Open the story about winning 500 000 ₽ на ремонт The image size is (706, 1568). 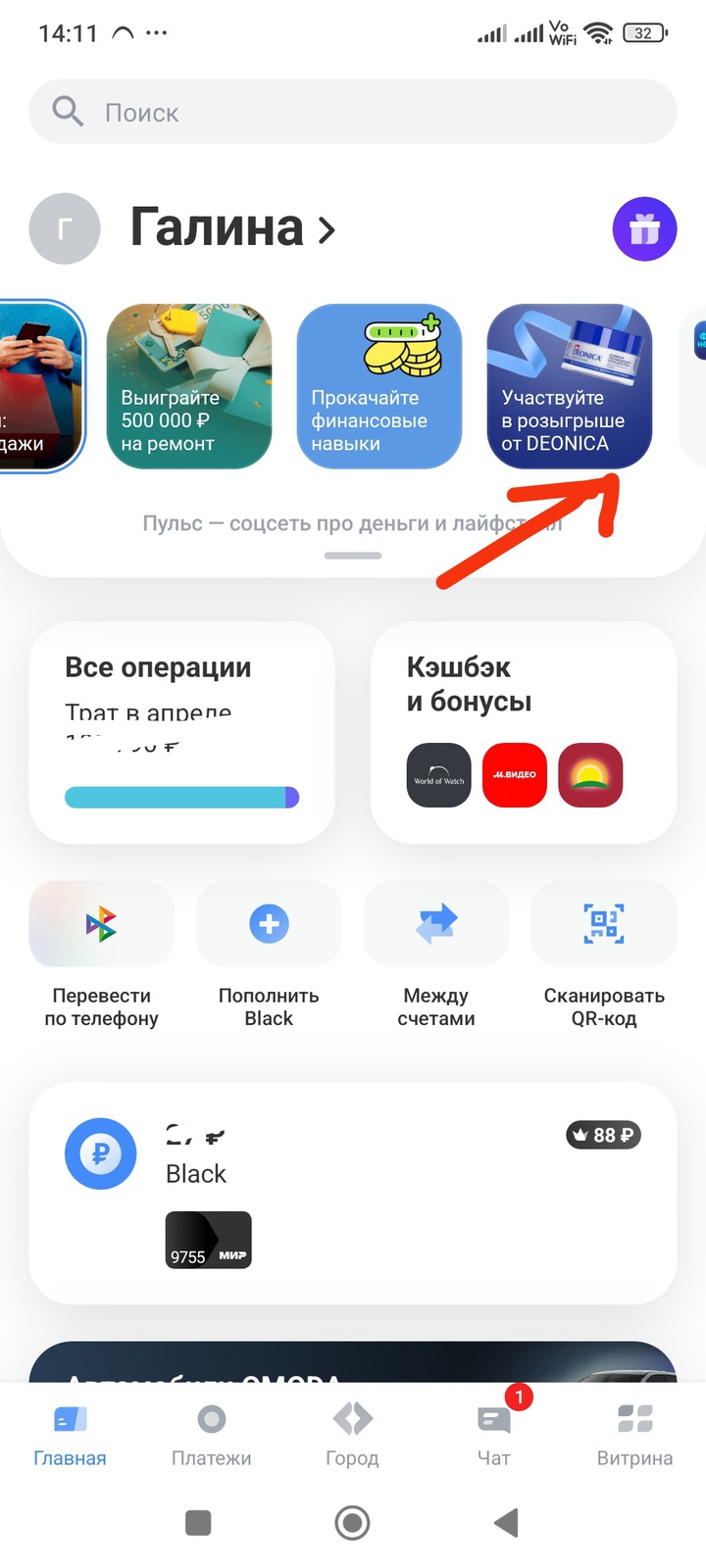click(189, 386)
